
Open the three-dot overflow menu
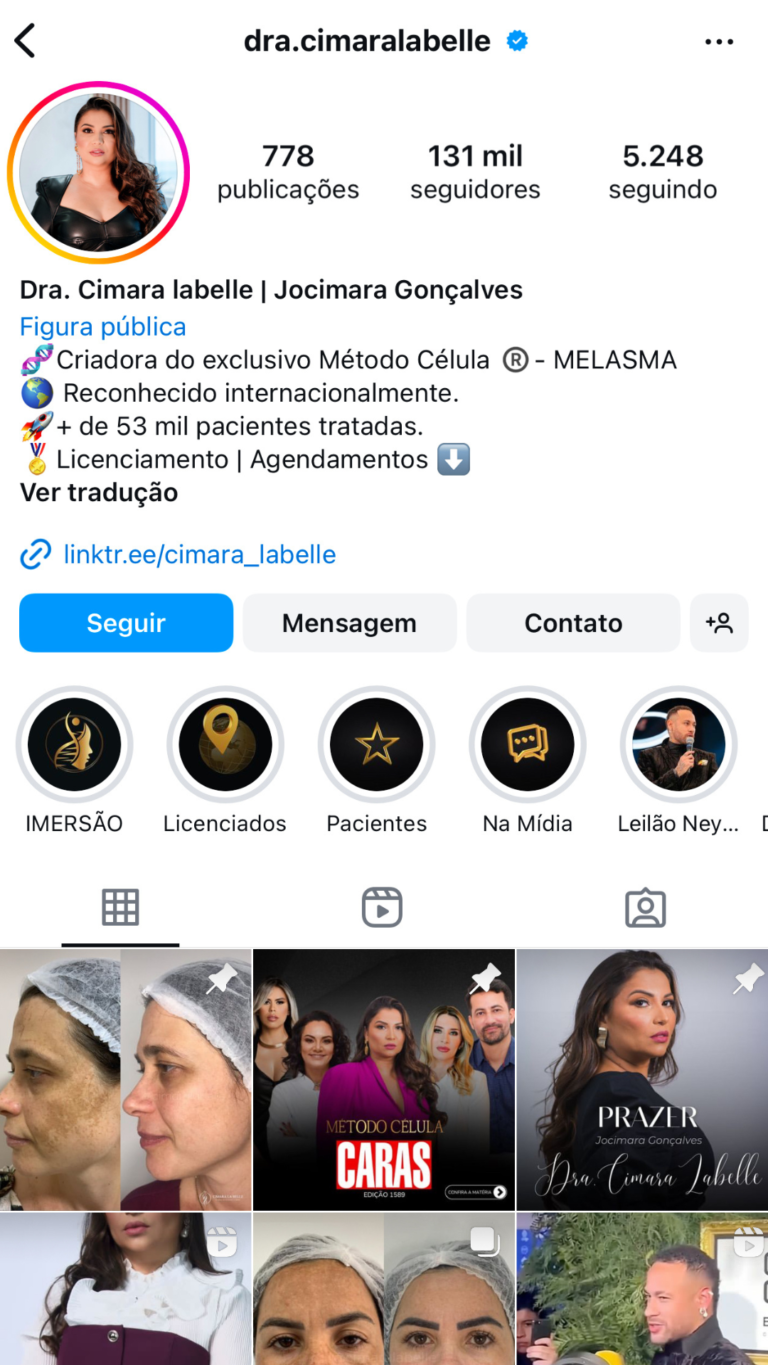click(719, 41)
